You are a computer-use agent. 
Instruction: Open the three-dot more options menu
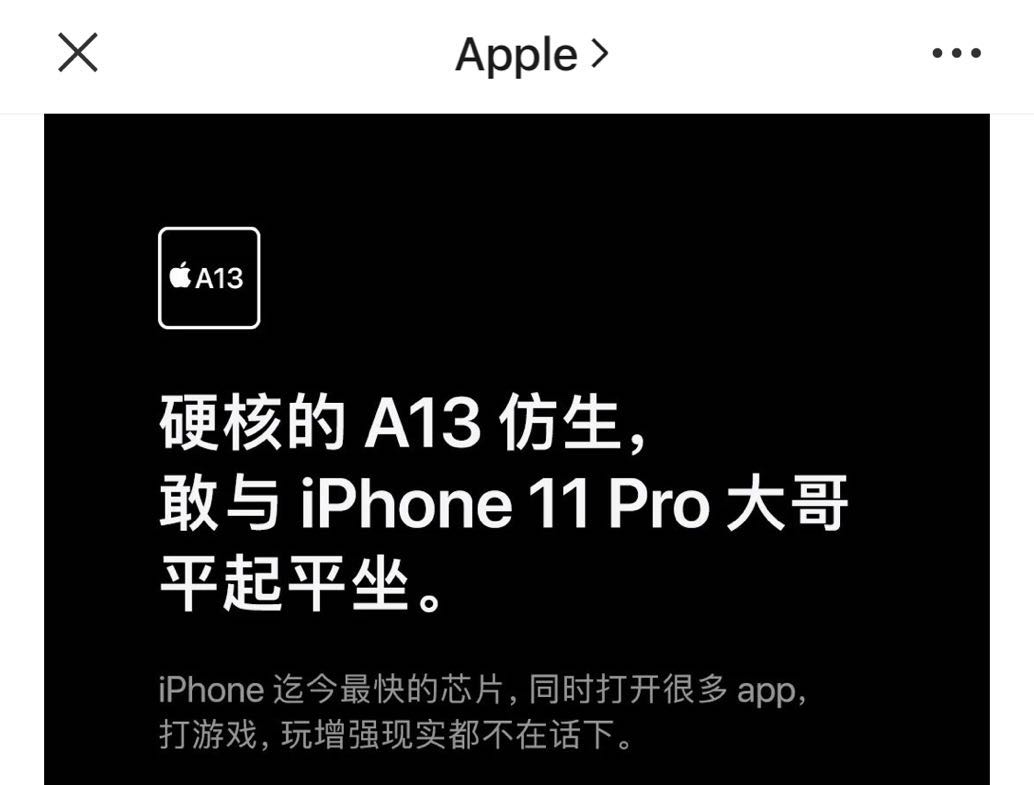(x=956, y=54)
